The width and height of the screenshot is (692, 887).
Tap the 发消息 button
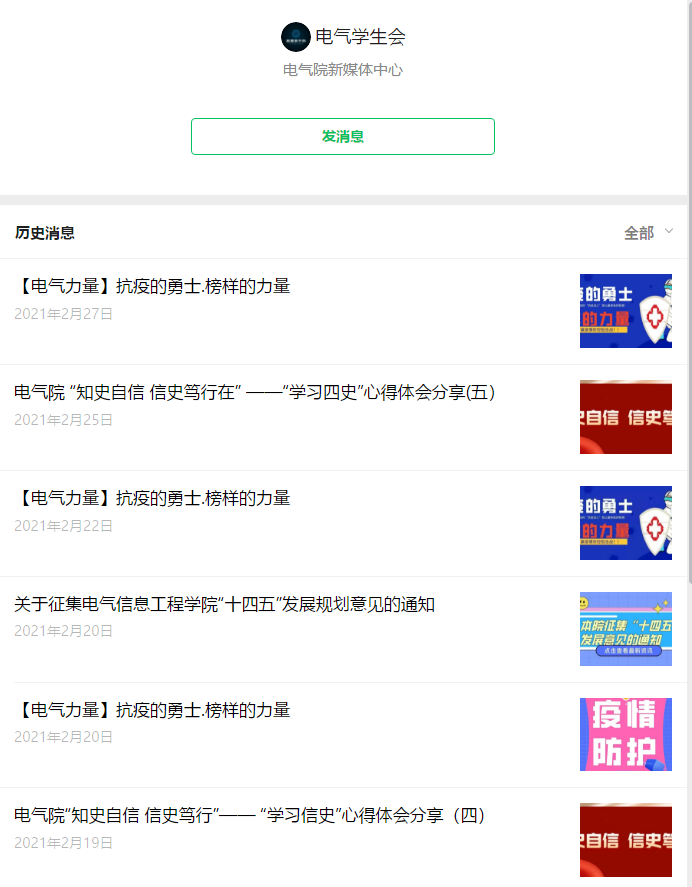point(342,137)
